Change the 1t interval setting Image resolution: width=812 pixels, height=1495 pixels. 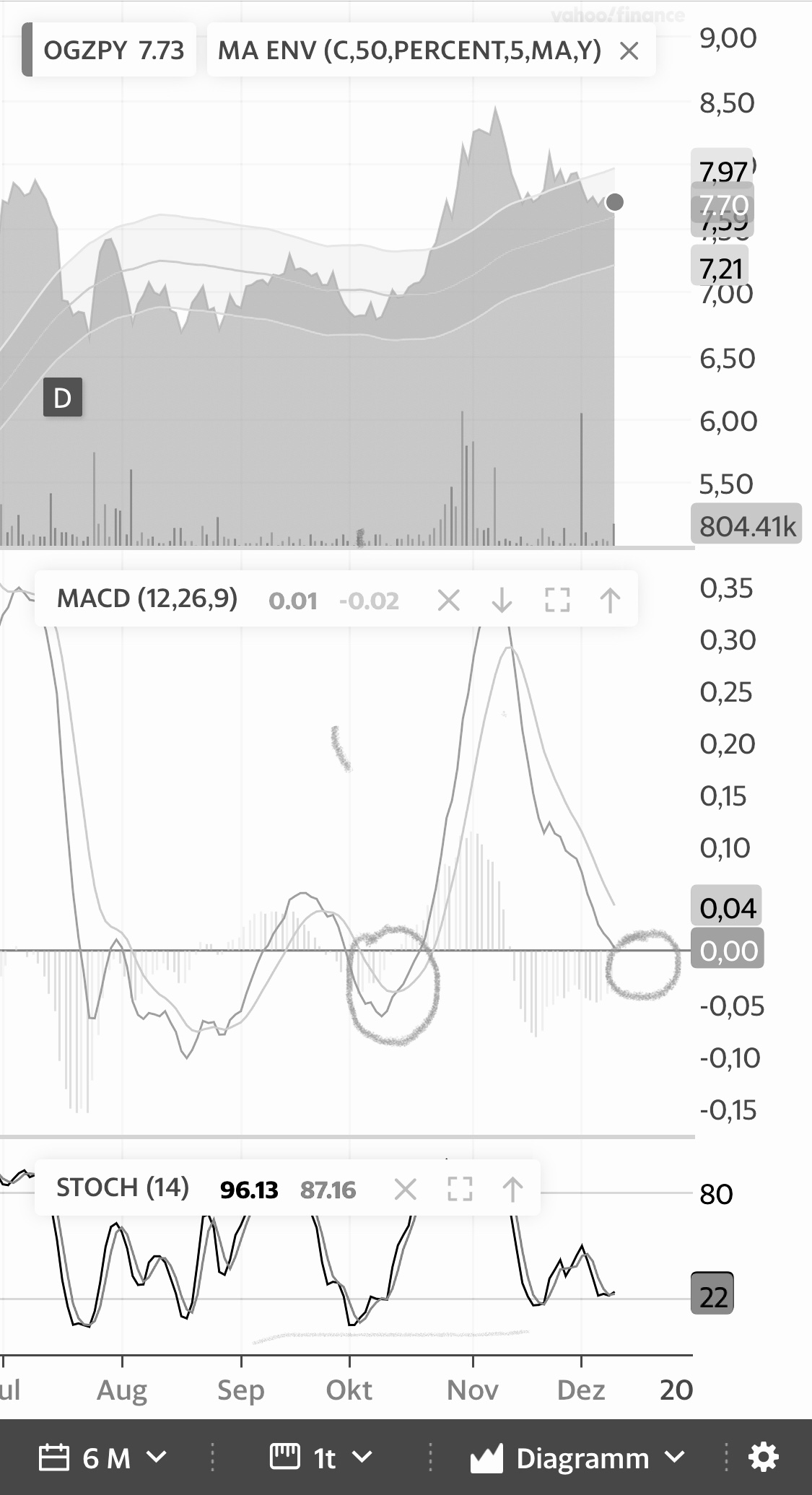(322, 1457)
